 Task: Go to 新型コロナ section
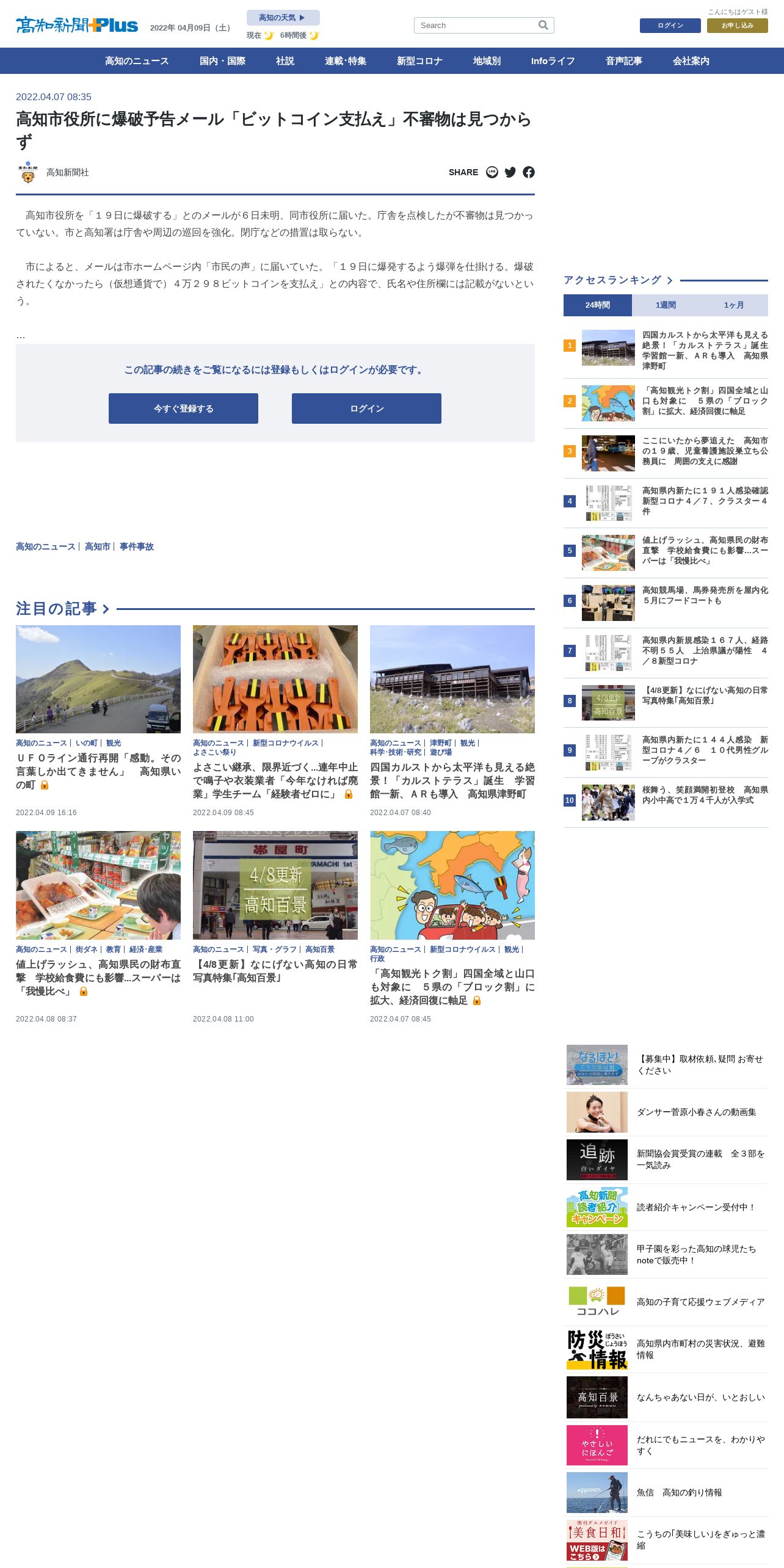(419, 61)
